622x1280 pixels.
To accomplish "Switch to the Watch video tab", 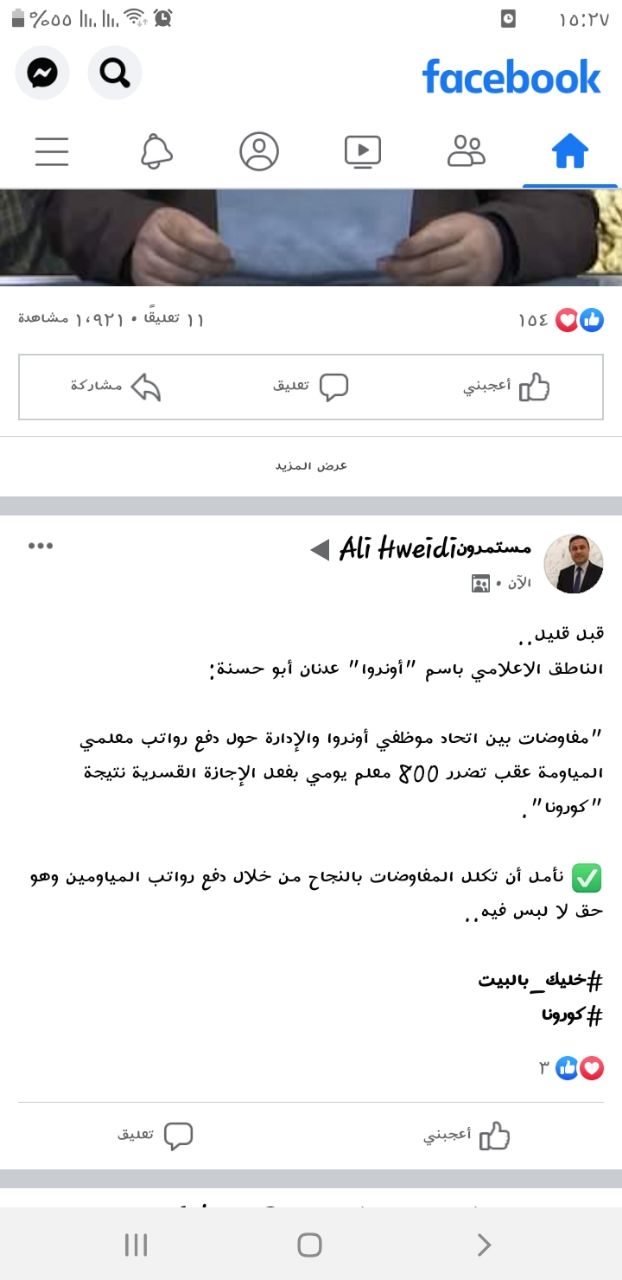I will [362, 151].
